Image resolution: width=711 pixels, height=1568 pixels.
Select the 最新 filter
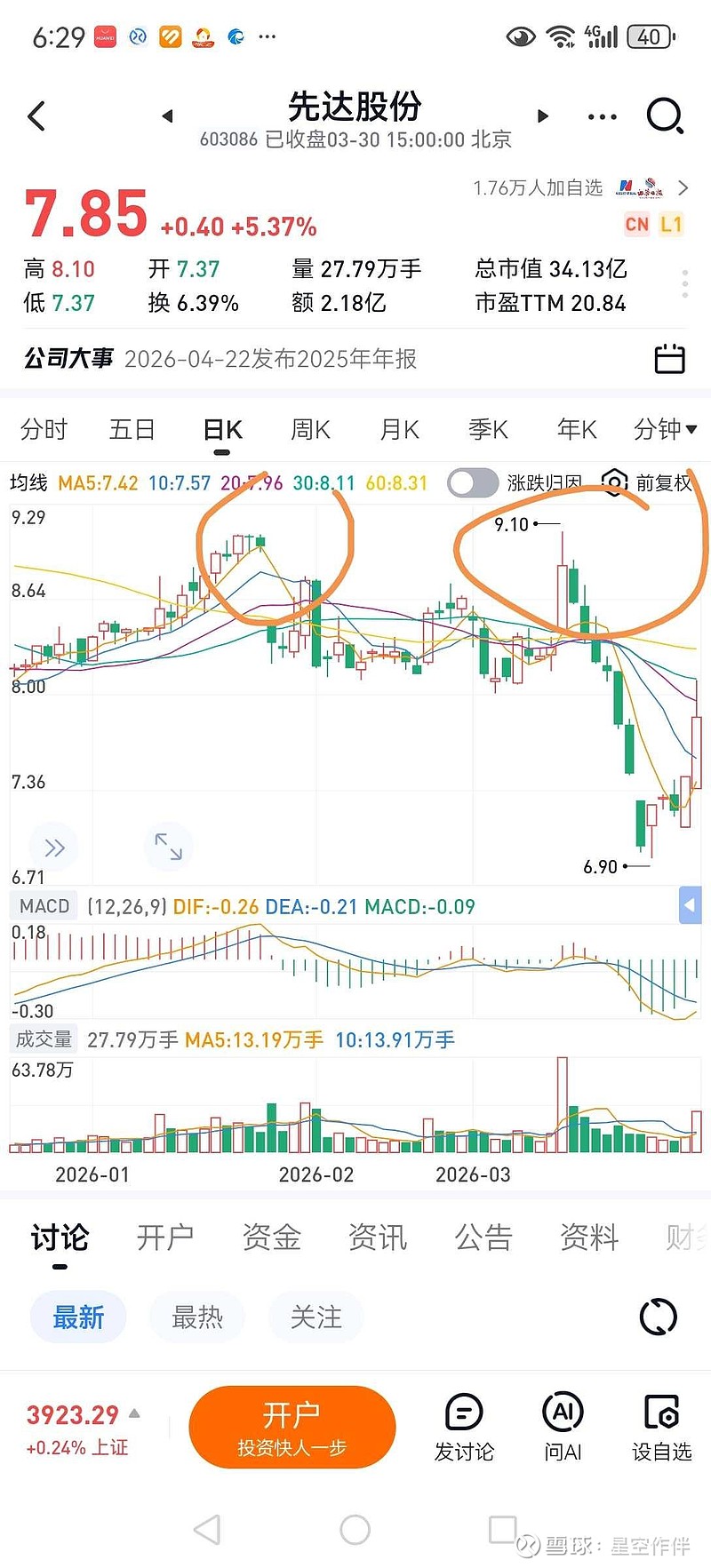click(x=77, y=1317)
